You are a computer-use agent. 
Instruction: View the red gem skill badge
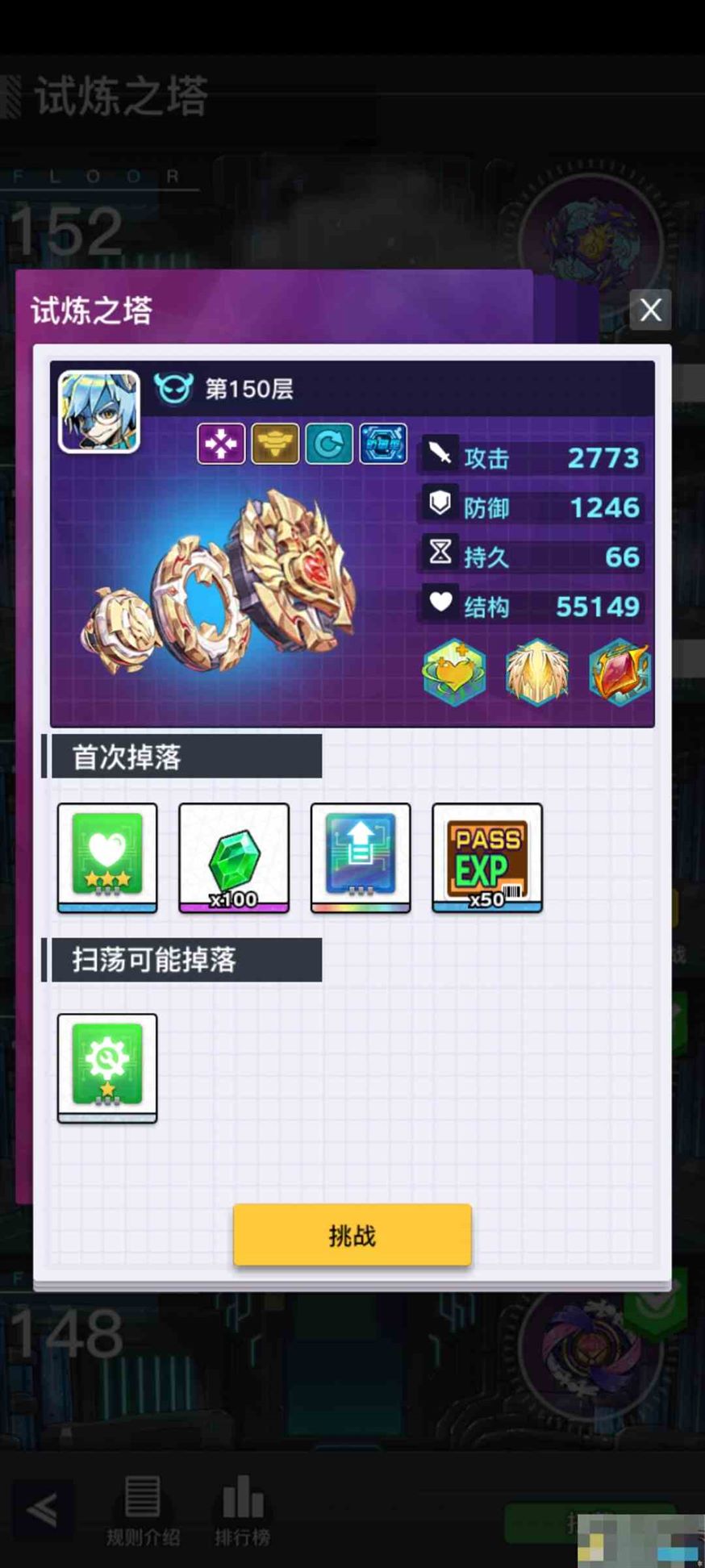click(618, 673)
